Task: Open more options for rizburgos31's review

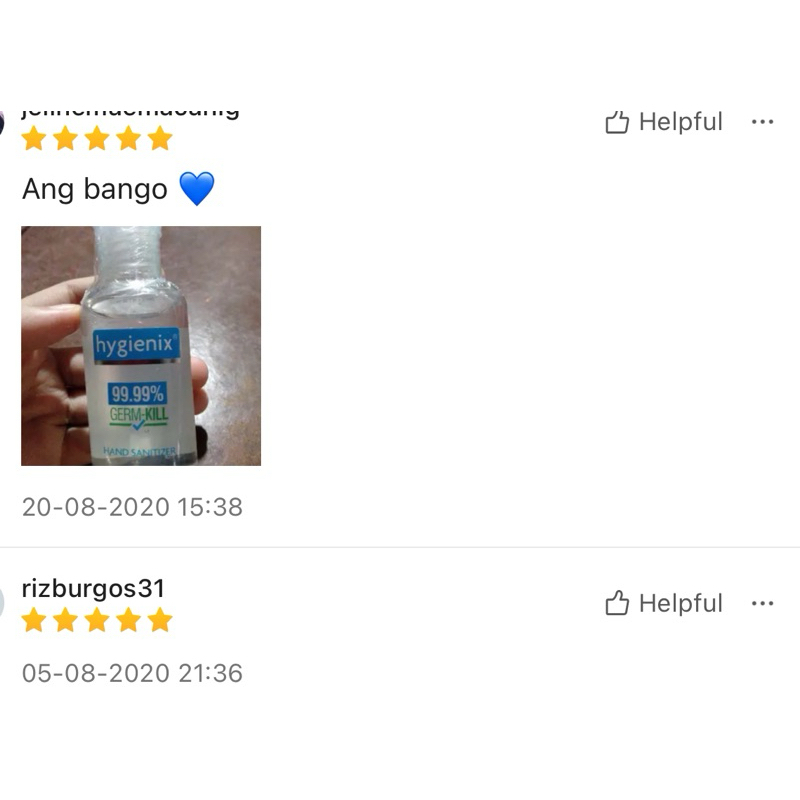Action: coord(762,604)
